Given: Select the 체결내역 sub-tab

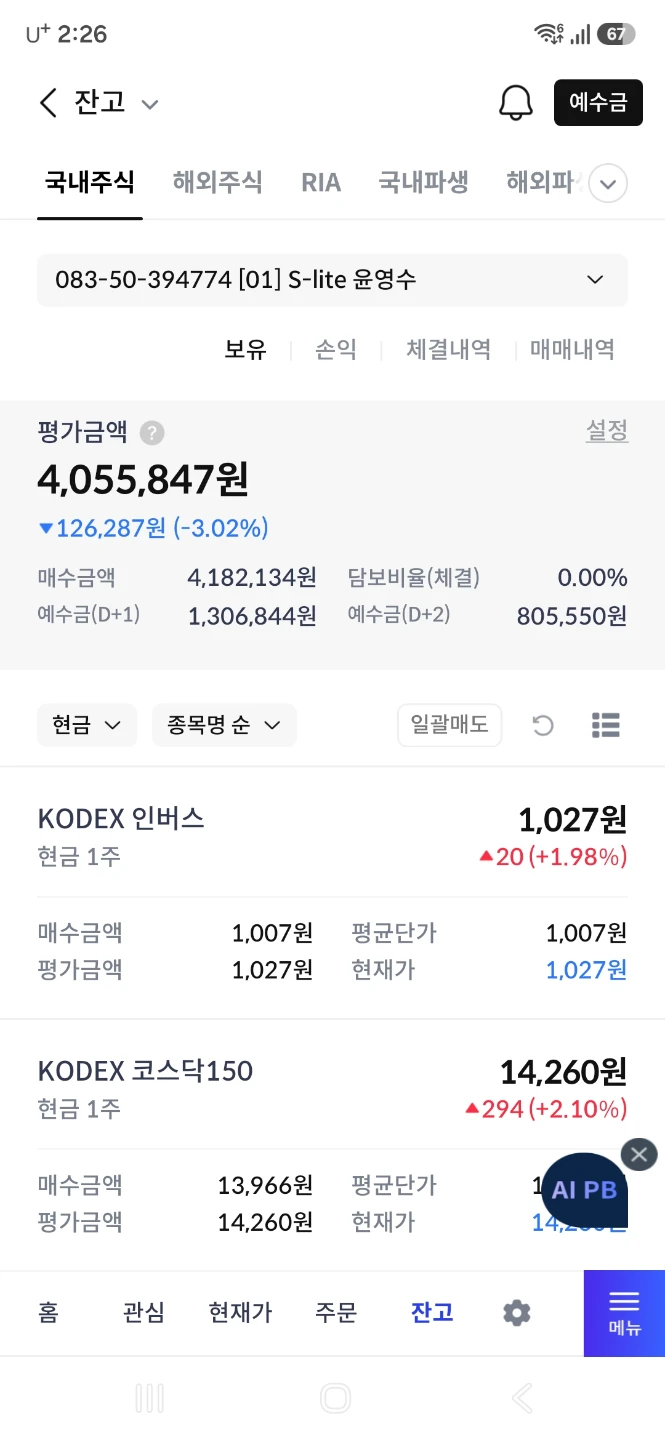Looking at the screenshot, I should click(x=448, y=349).
